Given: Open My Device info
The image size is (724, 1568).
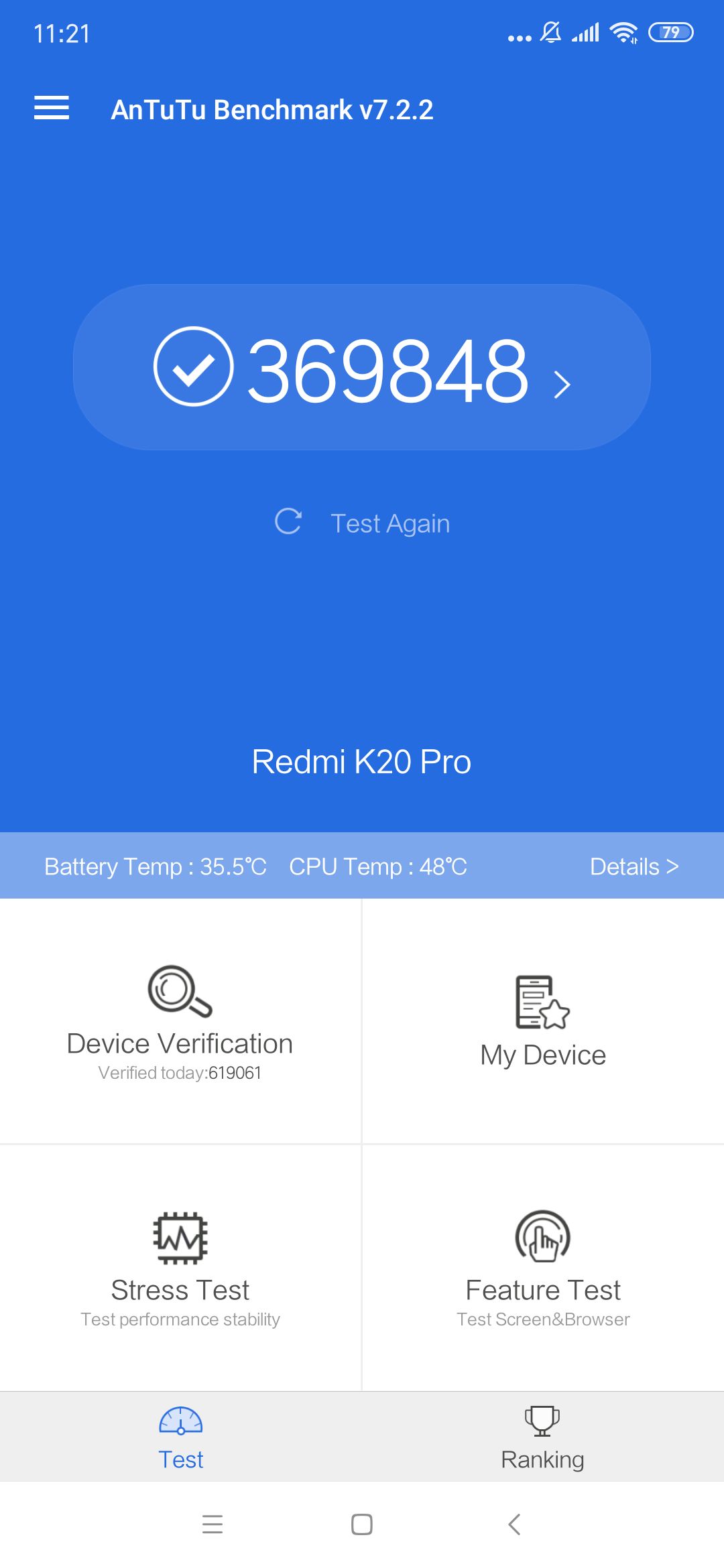Looking at the screenshot, I should click(543, 1022).
